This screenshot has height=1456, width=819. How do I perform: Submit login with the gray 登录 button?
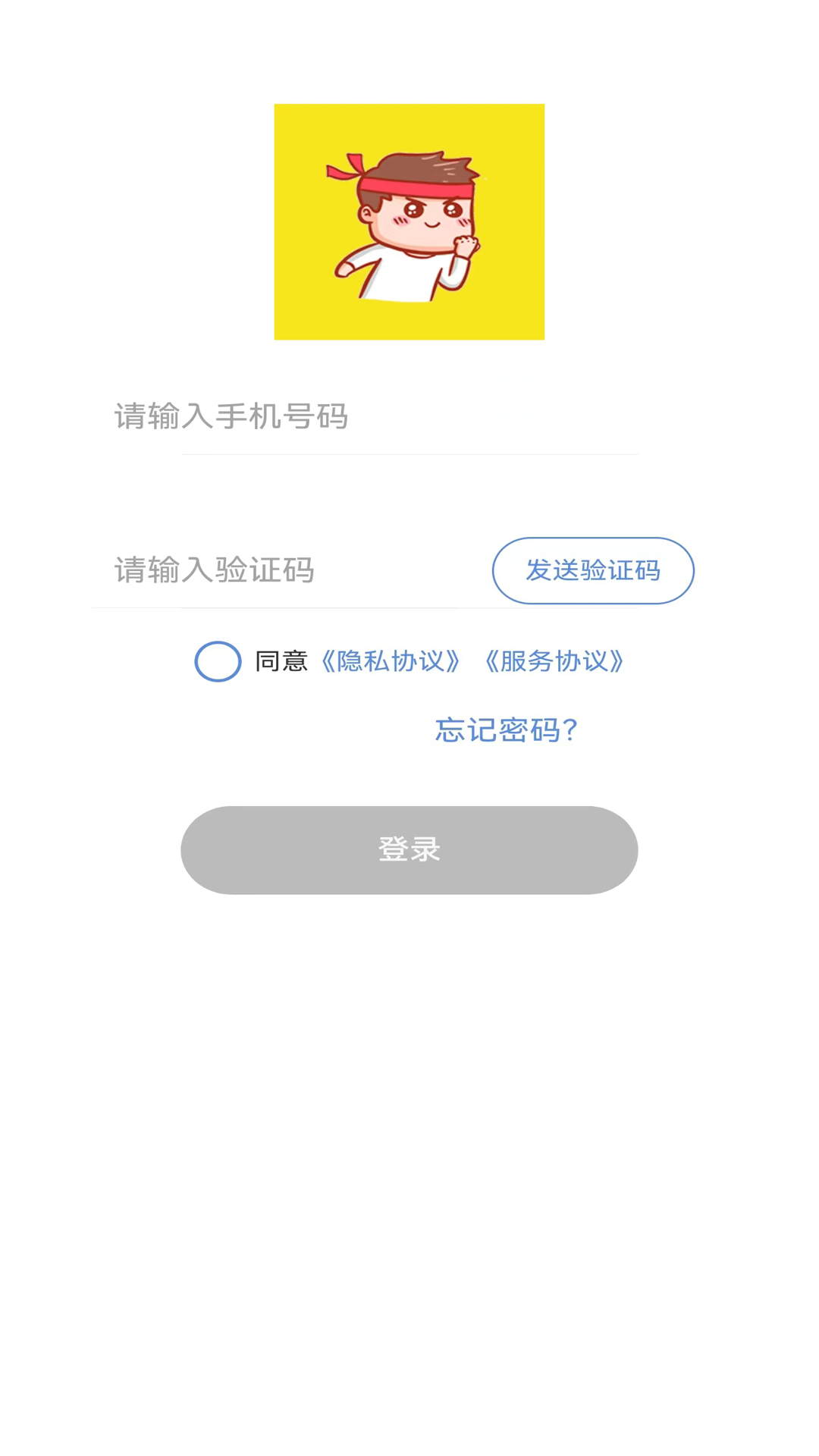pyautogui.click(x=409, y=849)
